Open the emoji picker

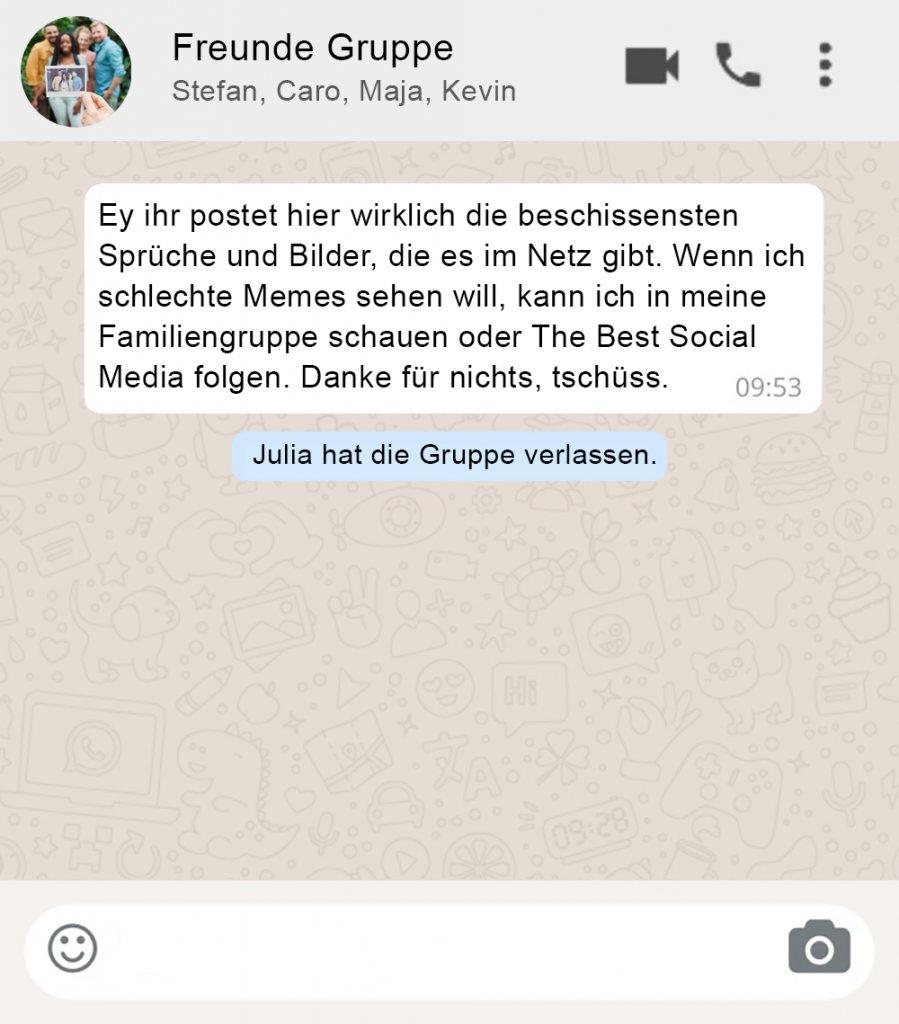pyautogui.click(x=73, y=948)
